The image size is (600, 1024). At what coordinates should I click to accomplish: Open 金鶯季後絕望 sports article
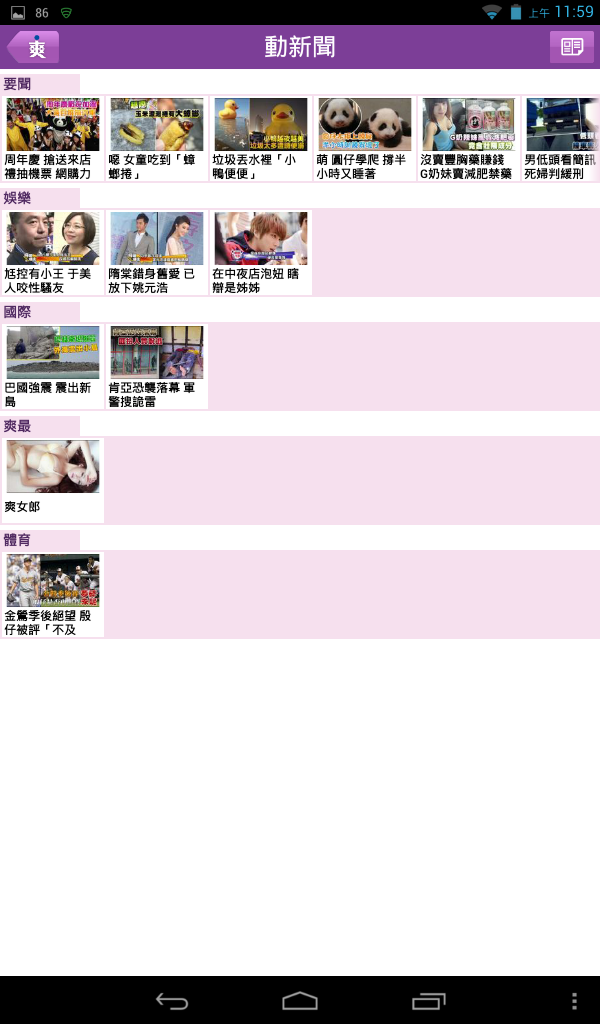pyautogui.click(x=53, y=594)
